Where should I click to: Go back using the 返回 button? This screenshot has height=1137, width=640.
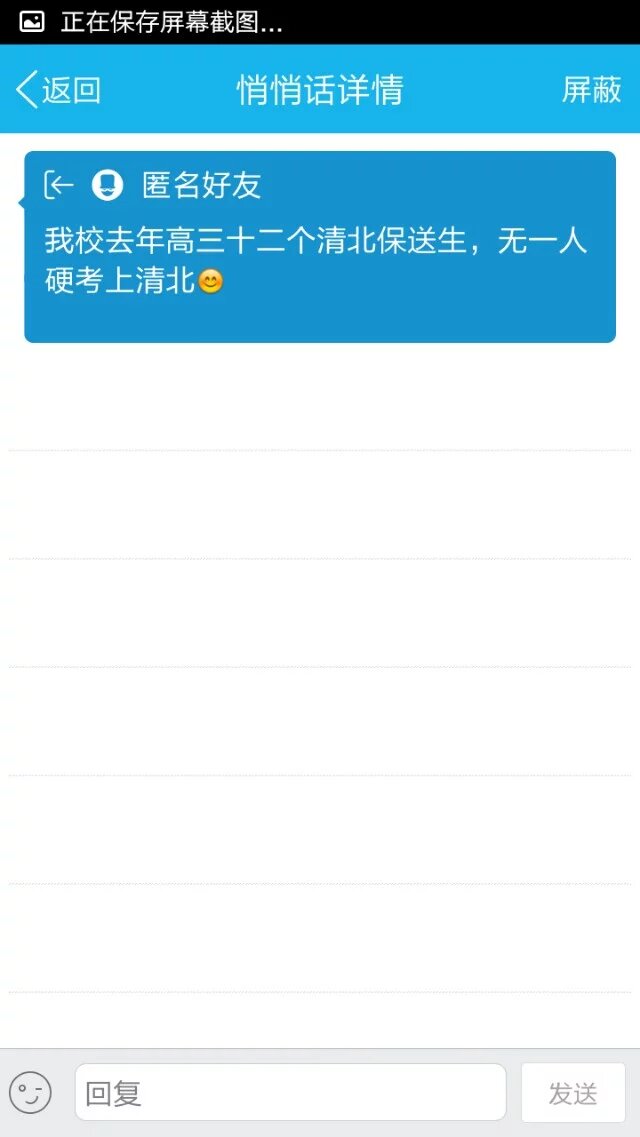(58, 90)
